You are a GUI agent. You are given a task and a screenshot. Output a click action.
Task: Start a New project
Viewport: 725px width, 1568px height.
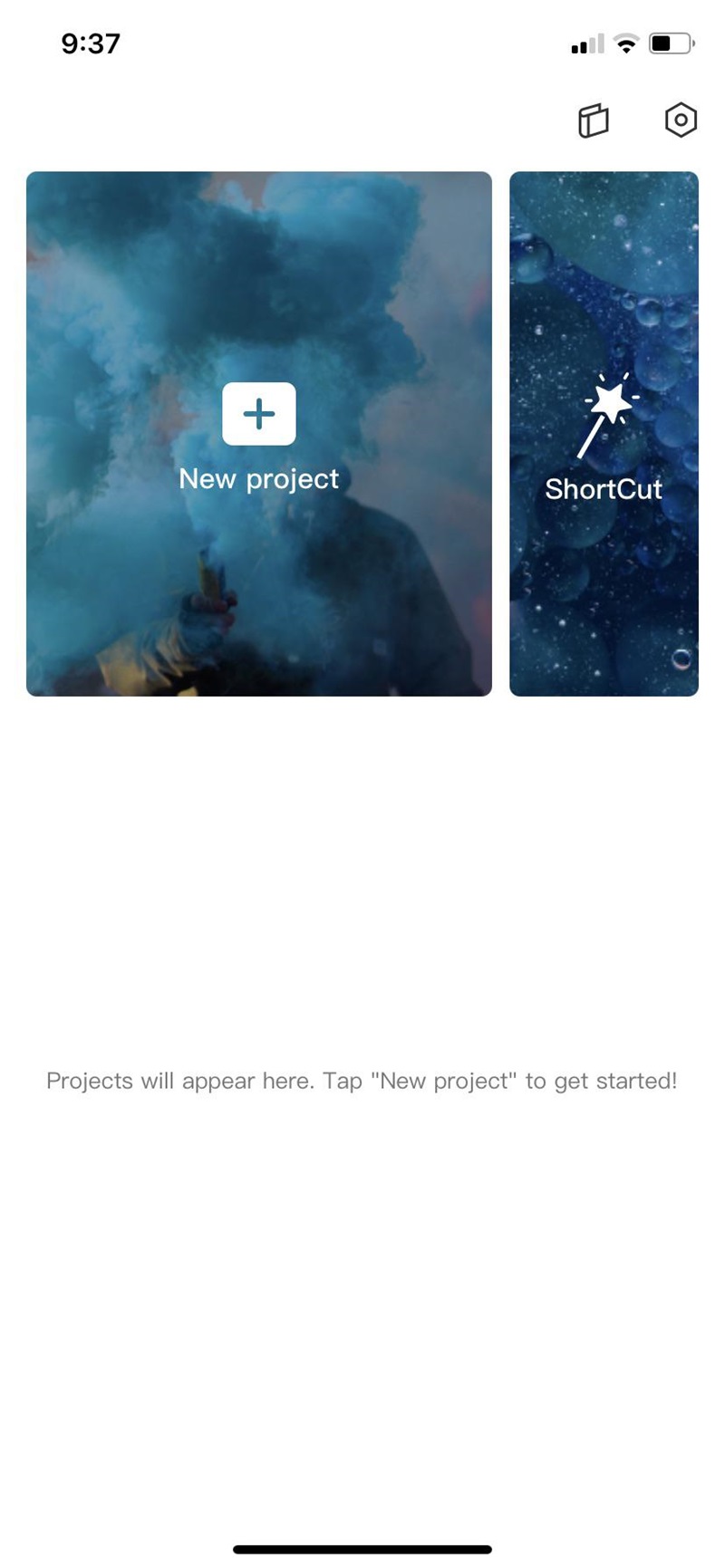pos(259,434)
